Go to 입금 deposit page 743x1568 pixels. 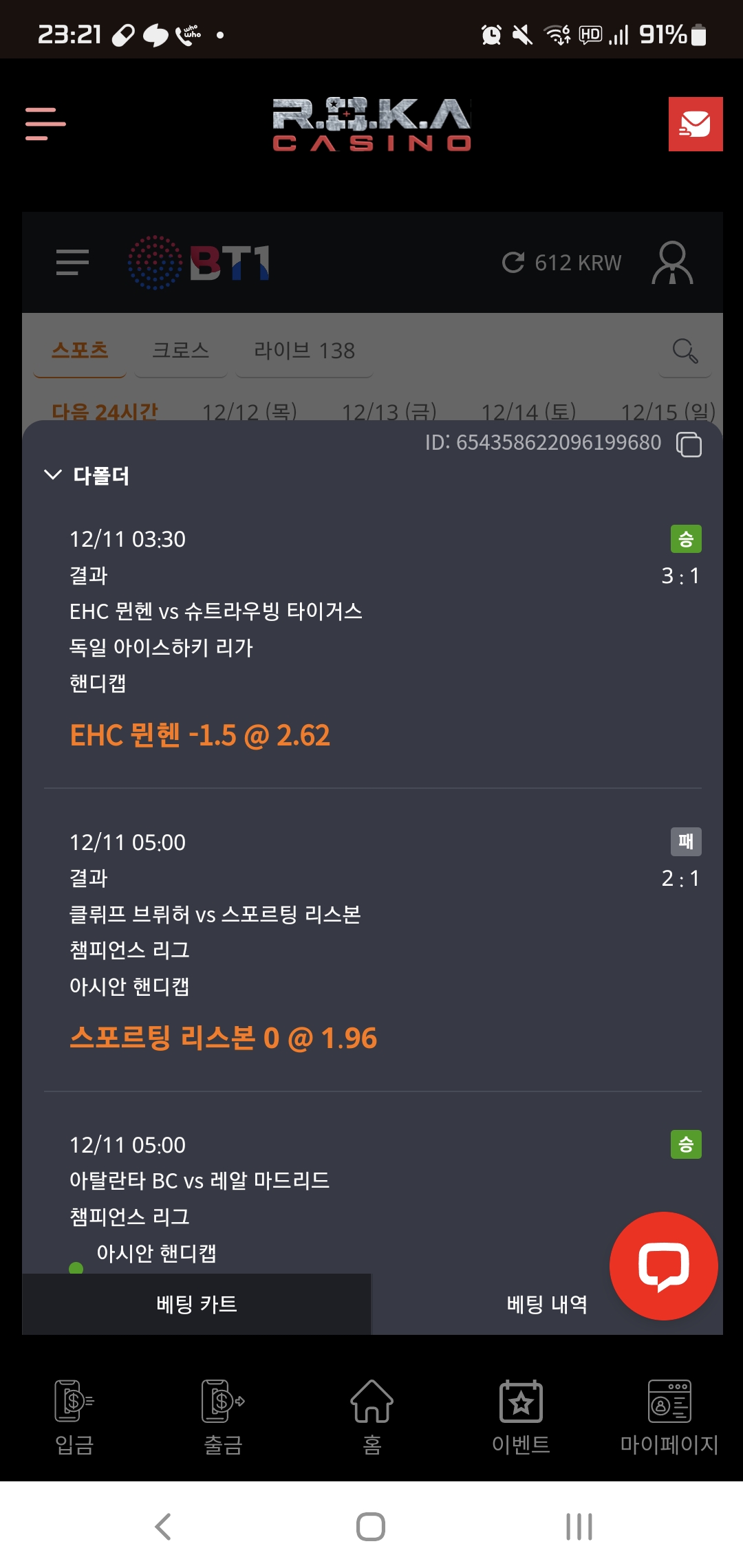(x=74, y=1417)
